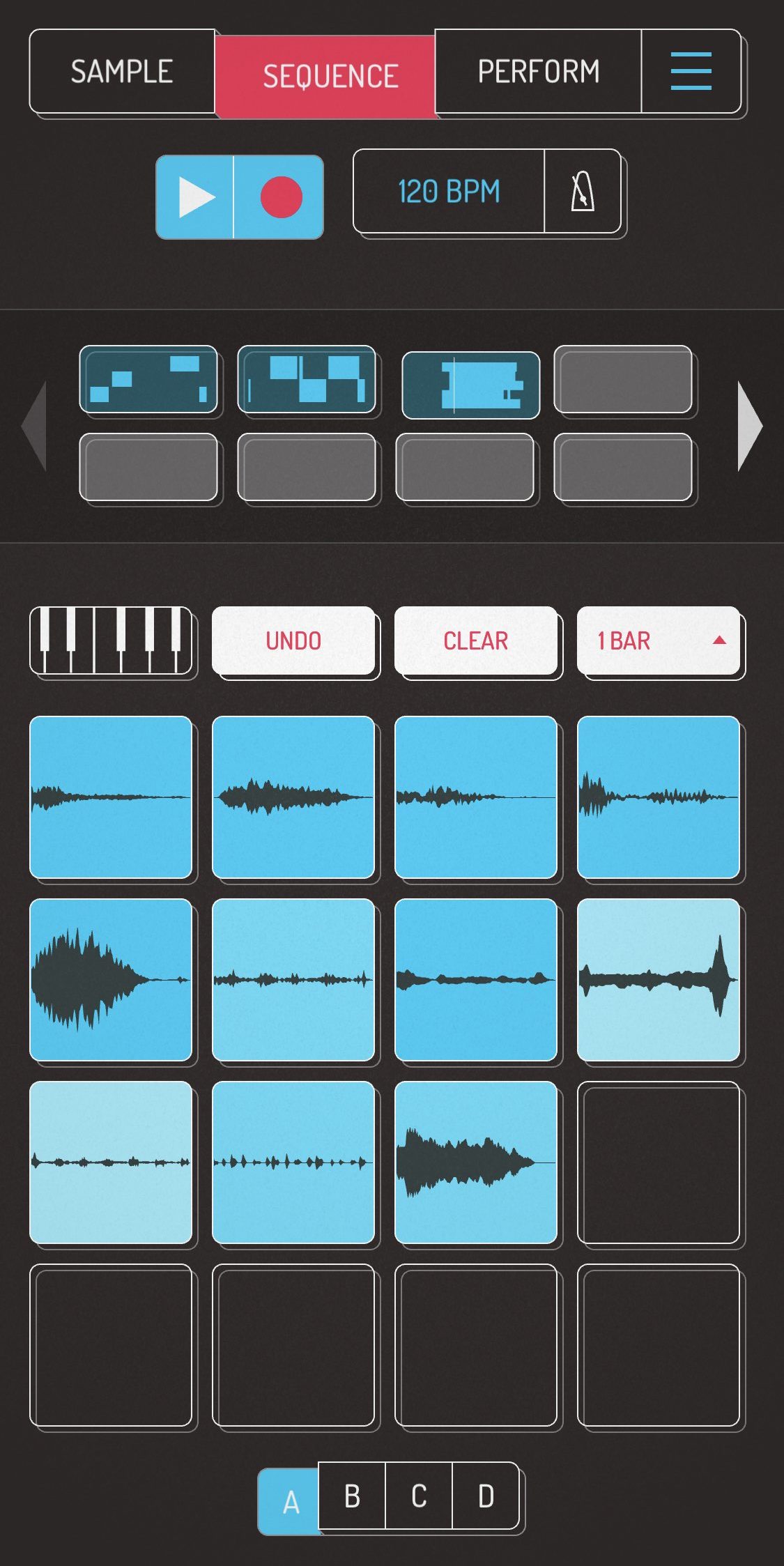Image resolution: width=784 pixels, height=1566 pixels.
Task: Go to previous page of patterns
Action: [x=34, y=426]
